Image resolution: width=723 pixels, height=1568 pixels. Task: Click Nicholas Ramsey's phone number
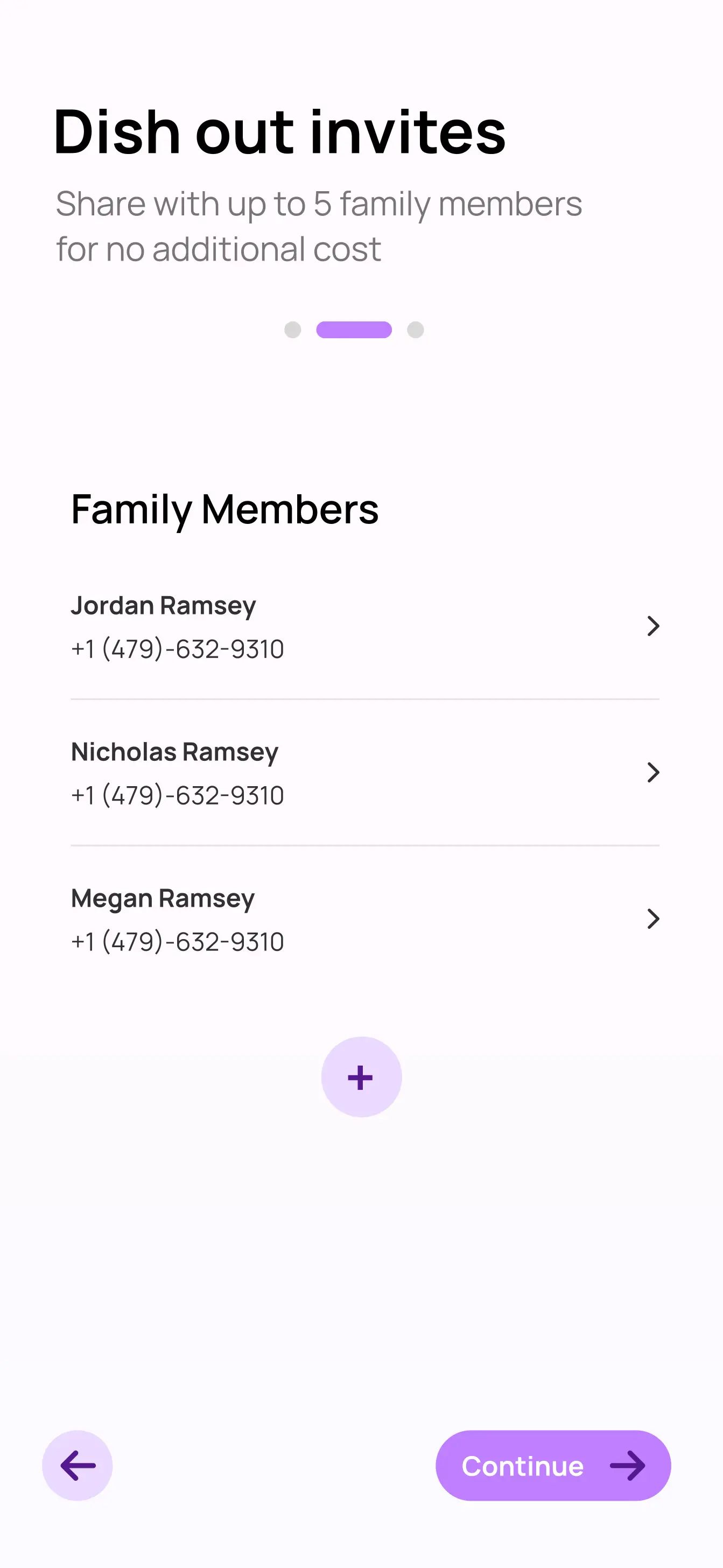tap(177, 795)
